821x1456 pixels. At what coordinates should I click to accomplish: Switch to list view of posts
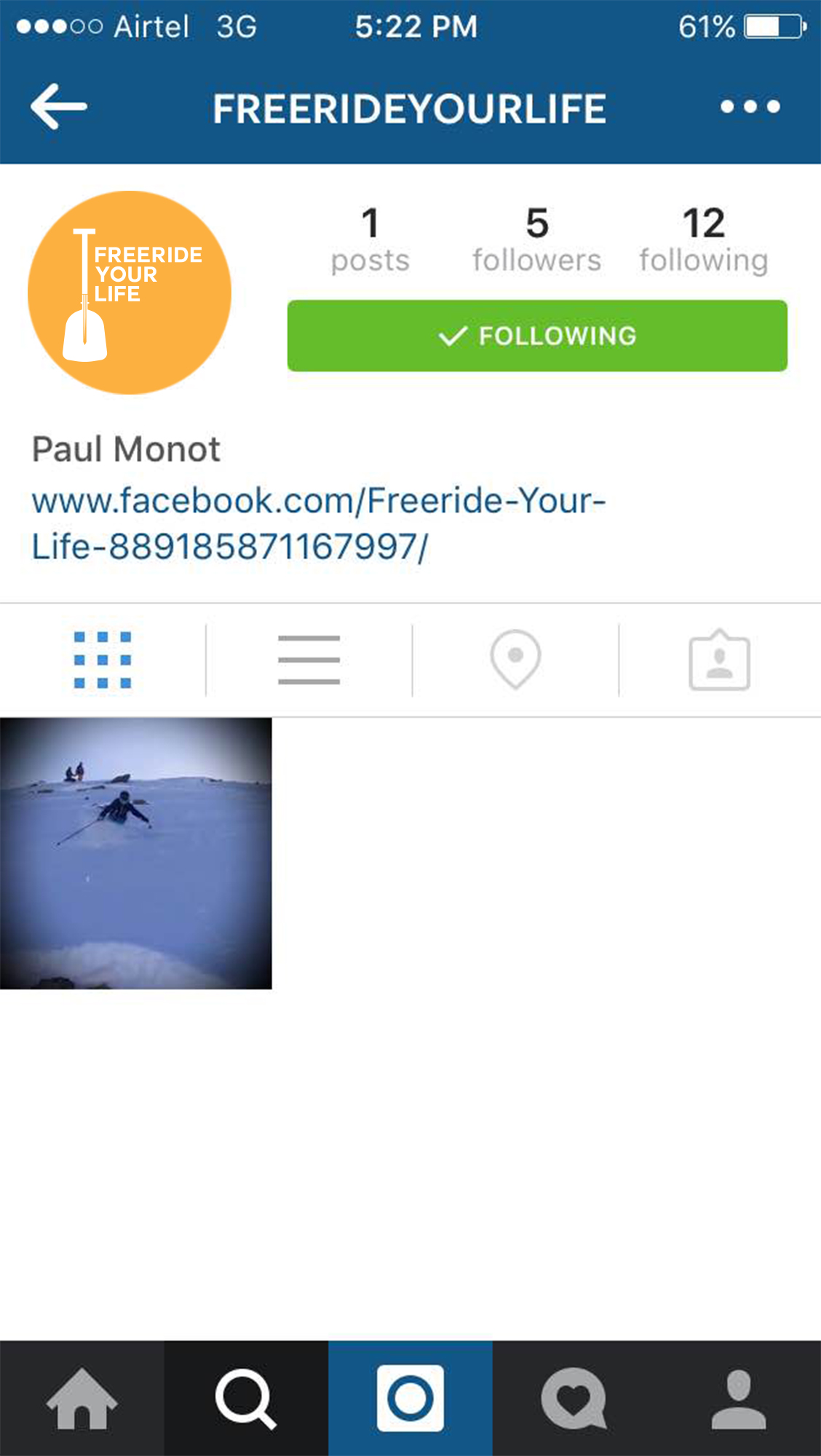309,660
